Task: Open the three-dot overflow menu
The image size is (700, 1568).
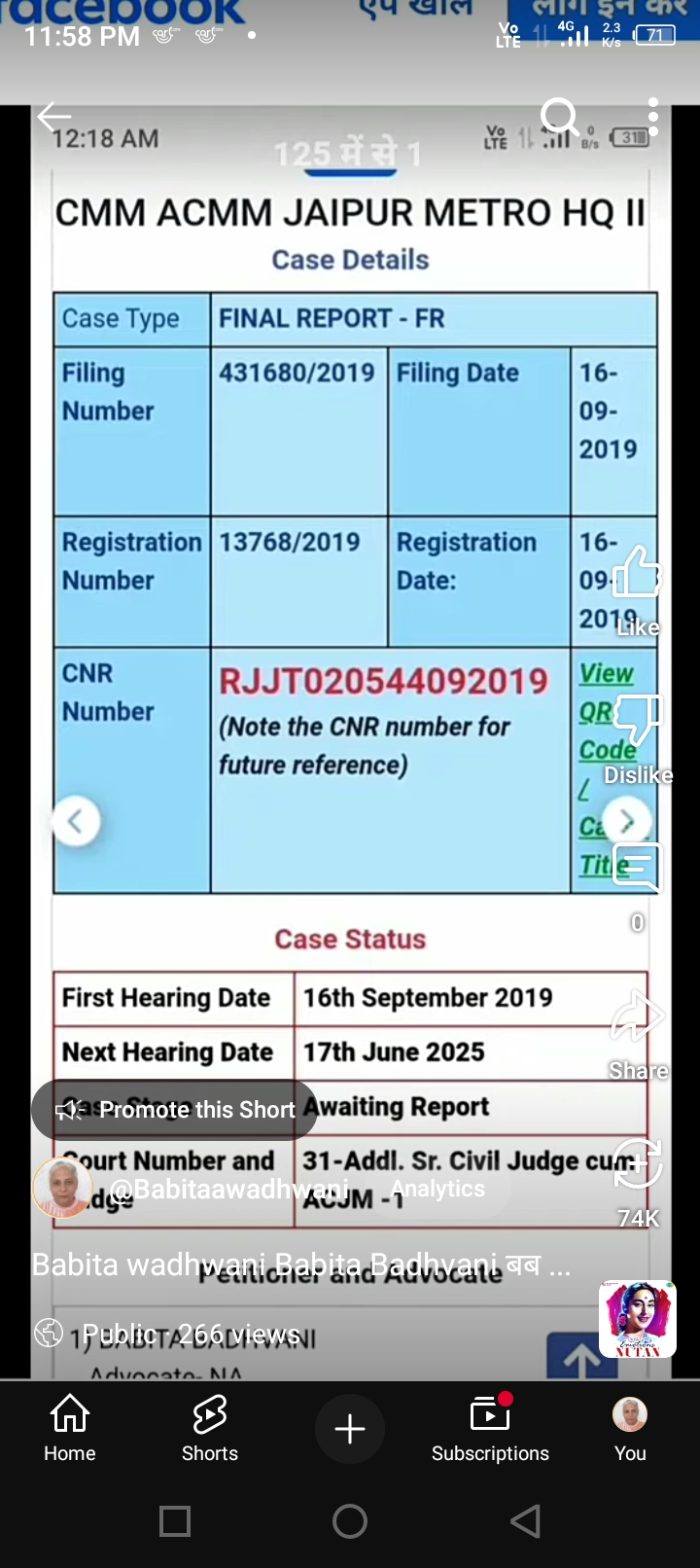Action: pyautogui.click(x=653, y=117)
